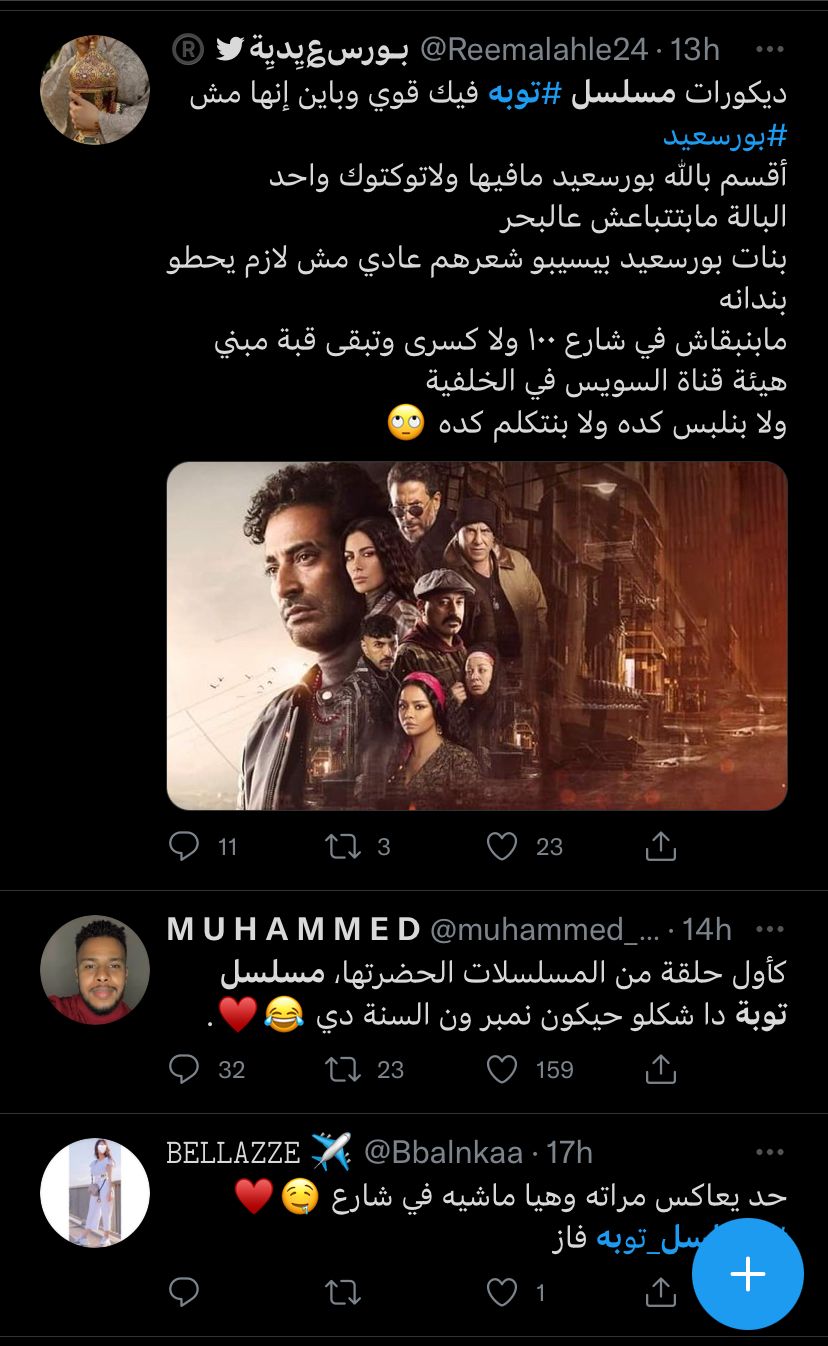Viewport: 828px width, 1346px height.
Task: Reply to MUHAMMED's tweet
Action: [185, 1069]
